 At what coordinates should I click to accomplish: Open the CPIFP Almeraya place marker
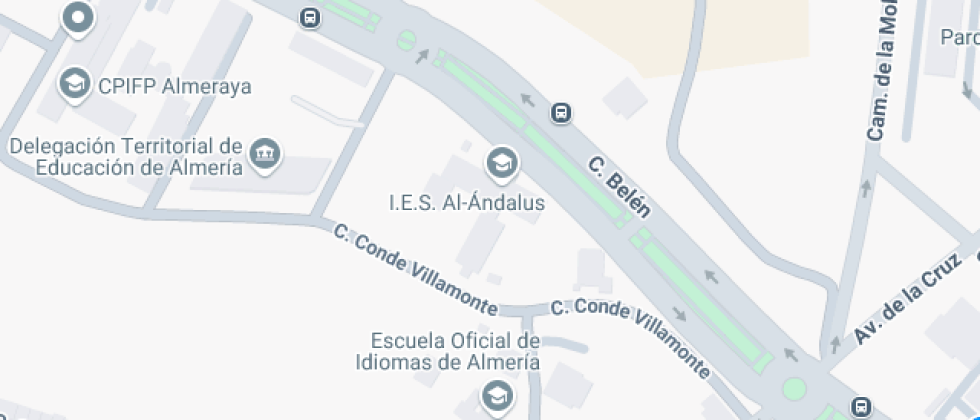coord(75,85)
